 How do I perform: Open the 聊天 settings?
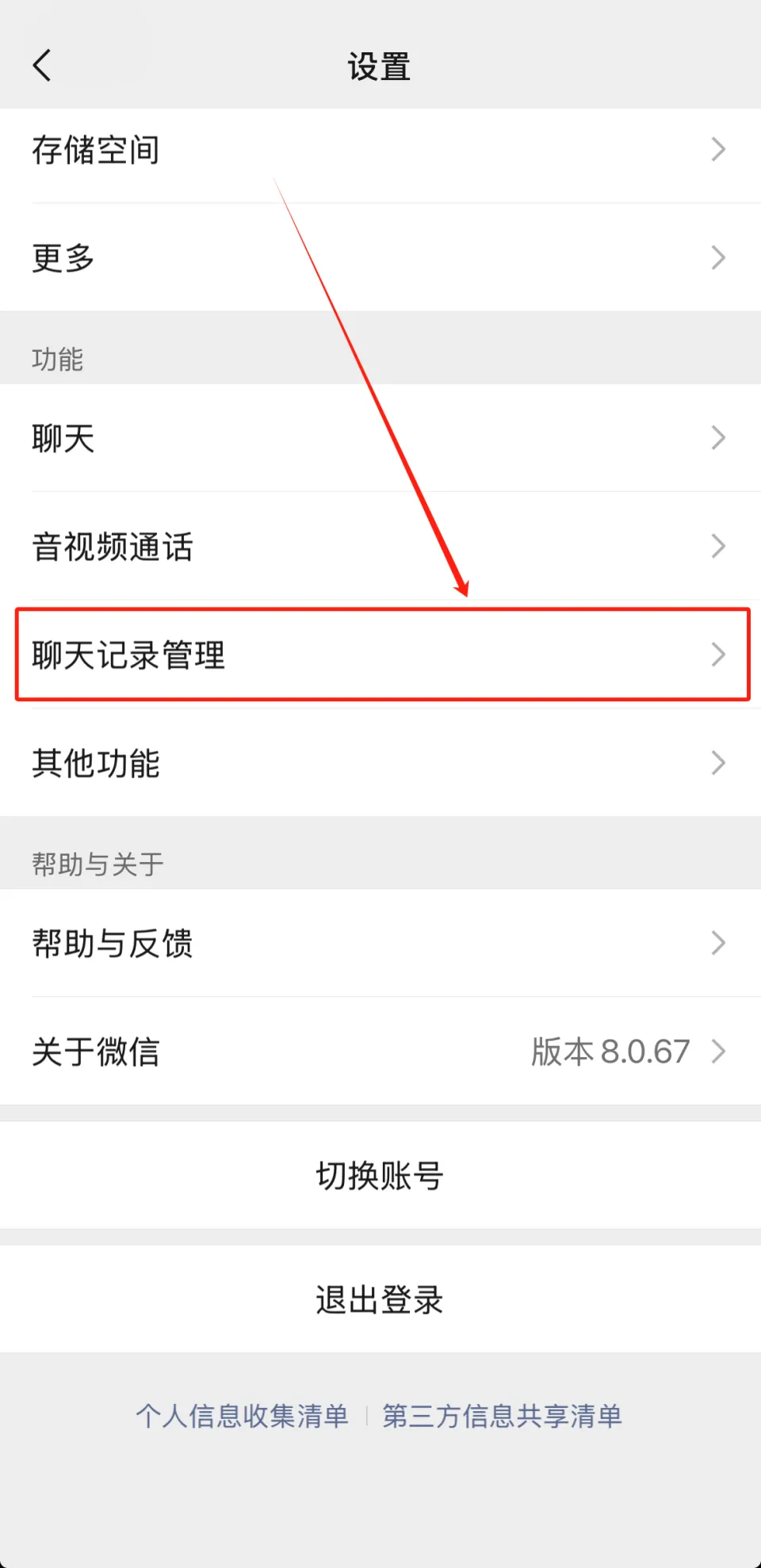(x=380, y=438)
